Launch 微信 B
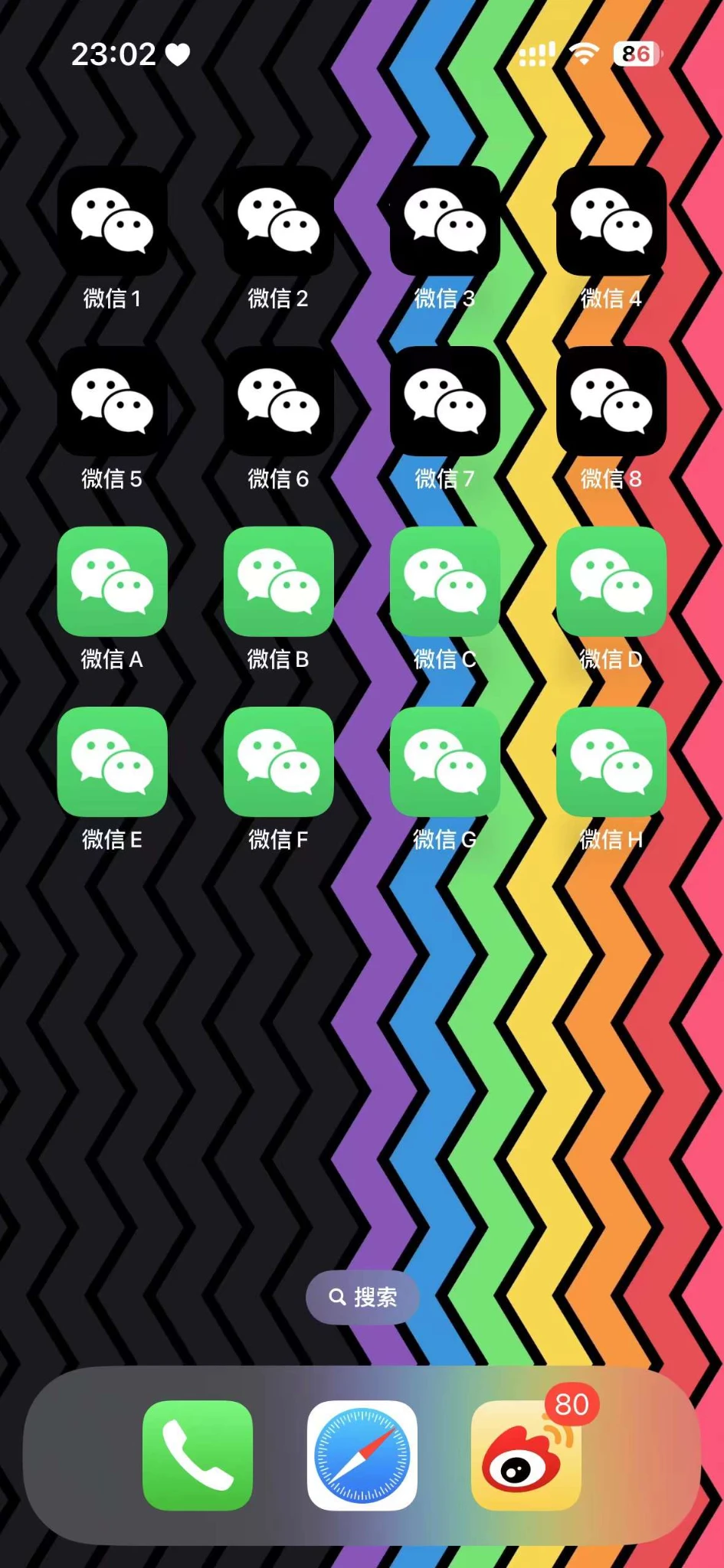 pyautogui.click(x=279, y=581)
